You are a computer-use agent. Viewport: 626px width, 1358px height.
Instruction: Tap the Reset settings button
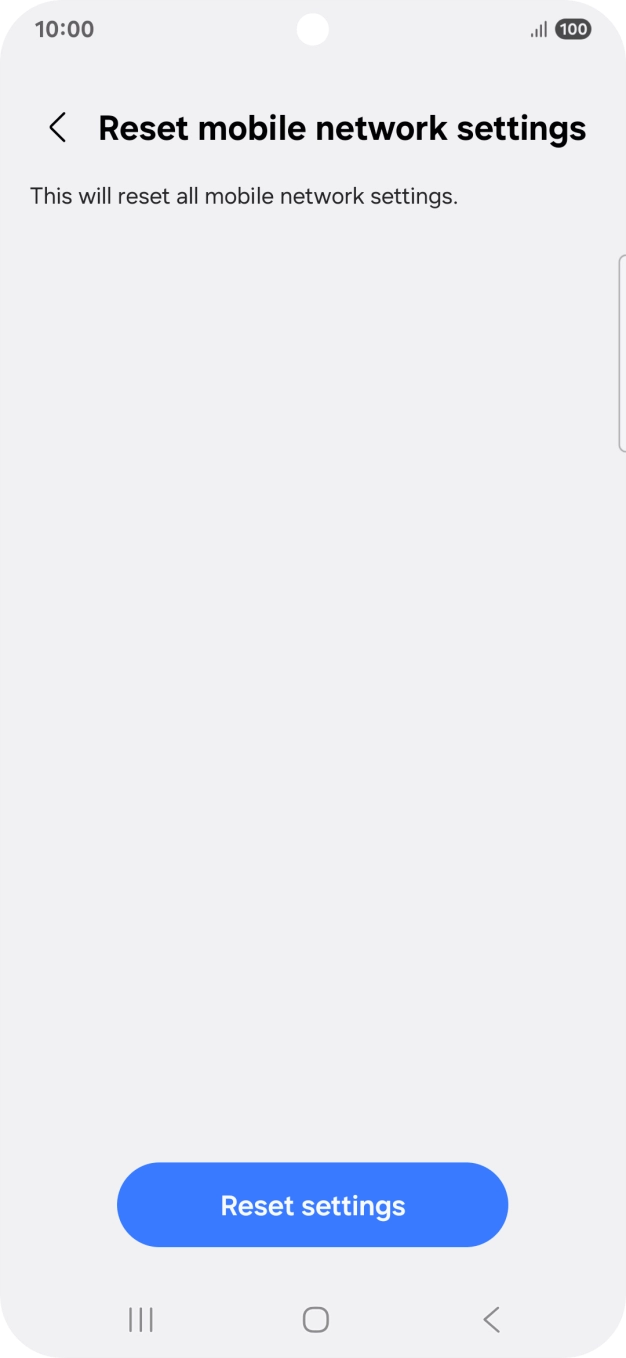312,1205
